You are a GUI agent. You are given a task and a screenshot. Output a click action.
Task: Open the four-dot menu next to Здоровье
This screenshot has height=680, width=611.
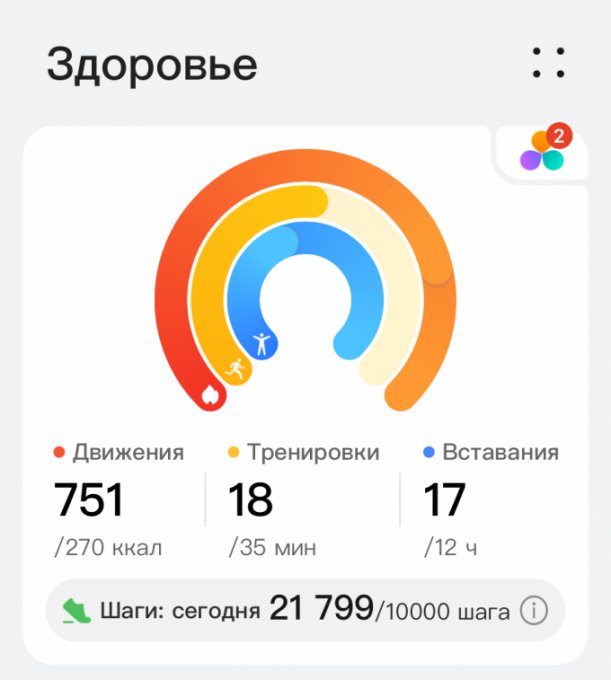point(548,62)
